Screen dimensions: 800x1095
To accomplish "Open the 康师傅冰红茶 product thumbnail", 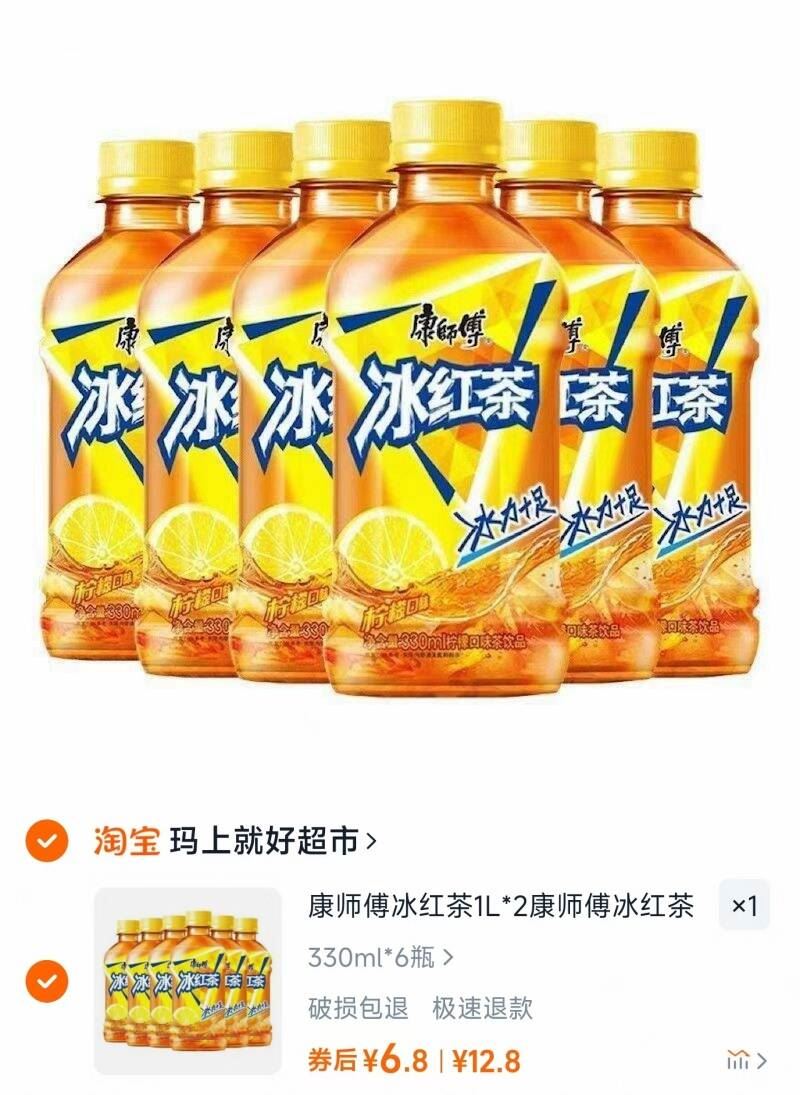I will point(187,981).
